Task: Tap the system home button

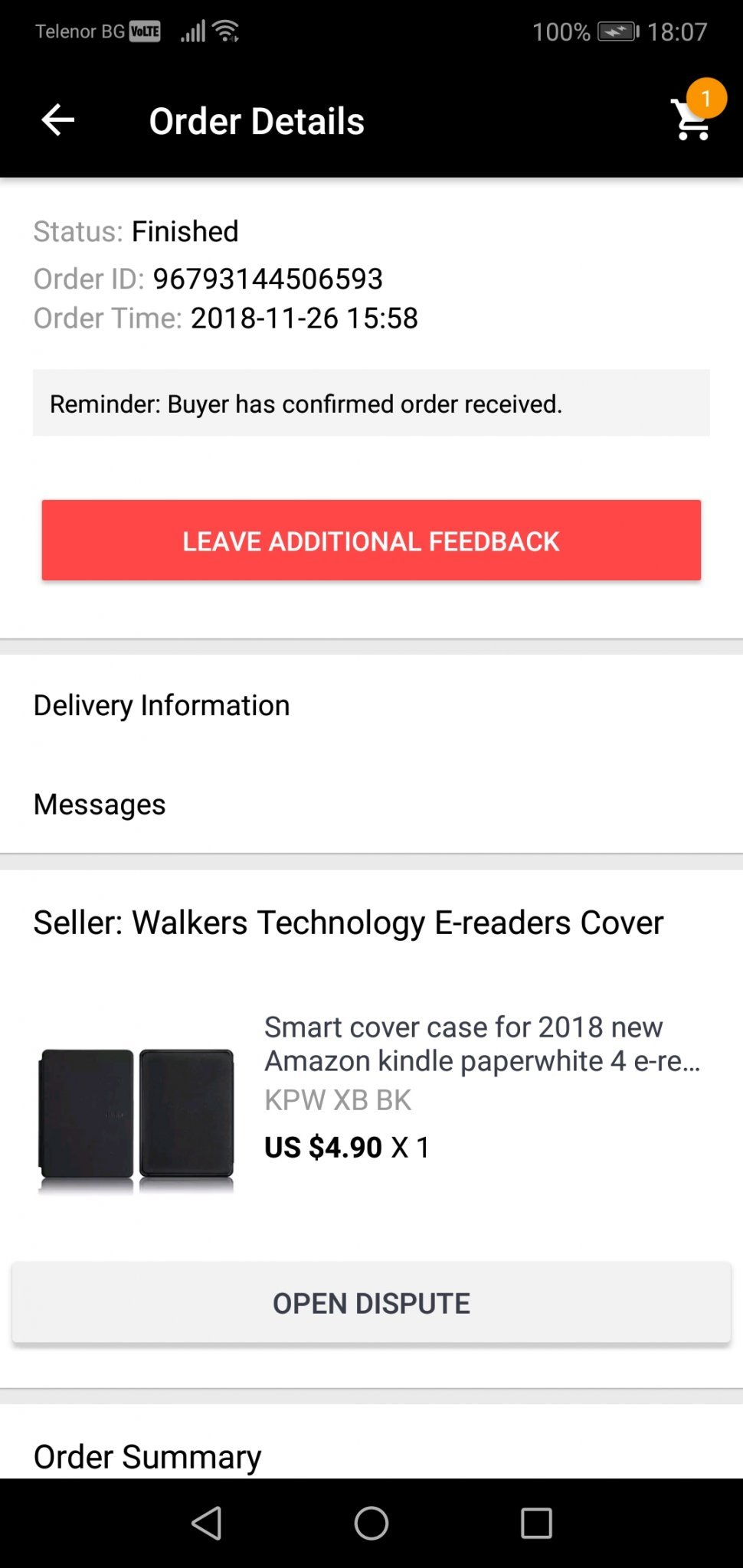Action: pos(371,1523)
